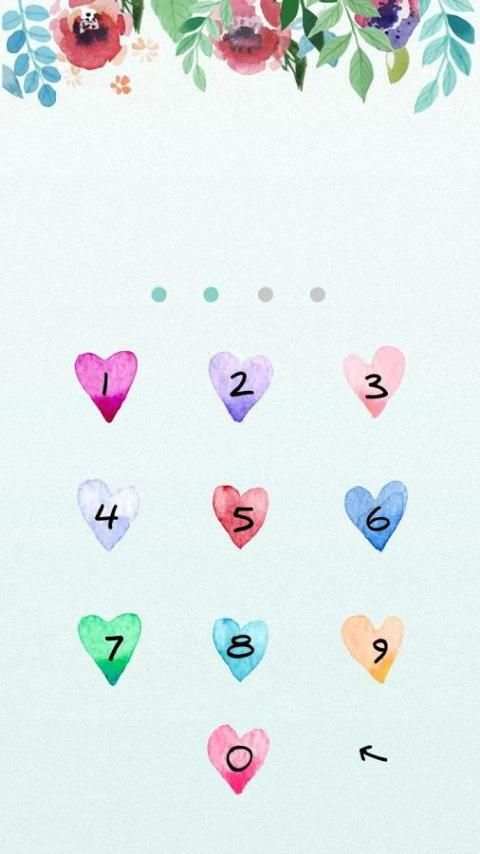Tap the teal heart key 8
The height and width of the screenshot is (854, 480).
240,649
